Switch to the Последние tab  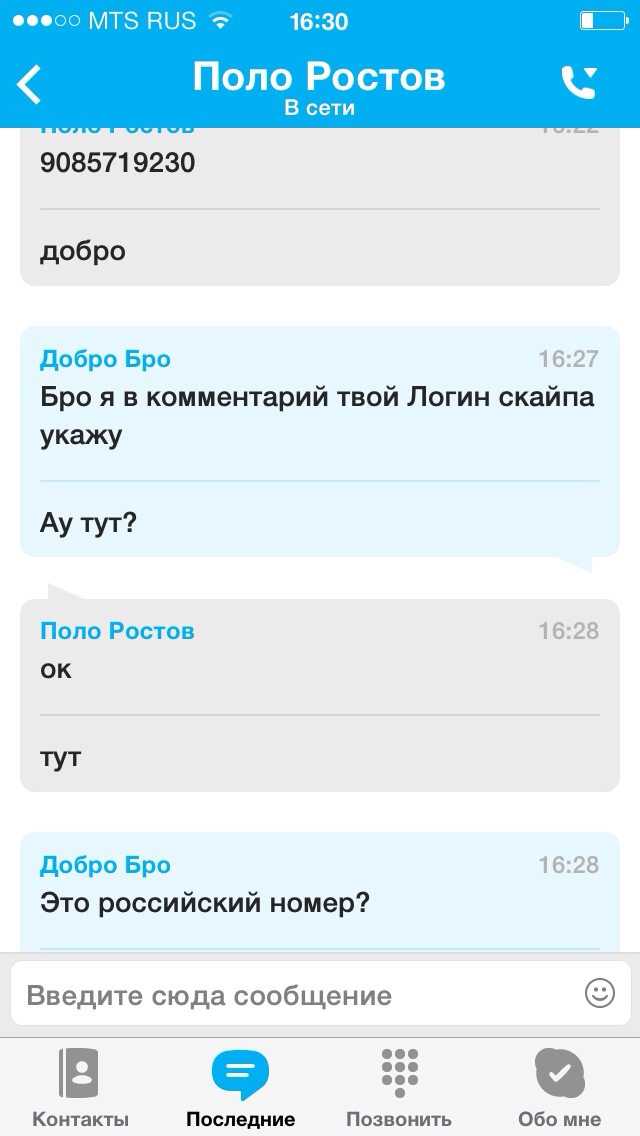(240, 1088)
